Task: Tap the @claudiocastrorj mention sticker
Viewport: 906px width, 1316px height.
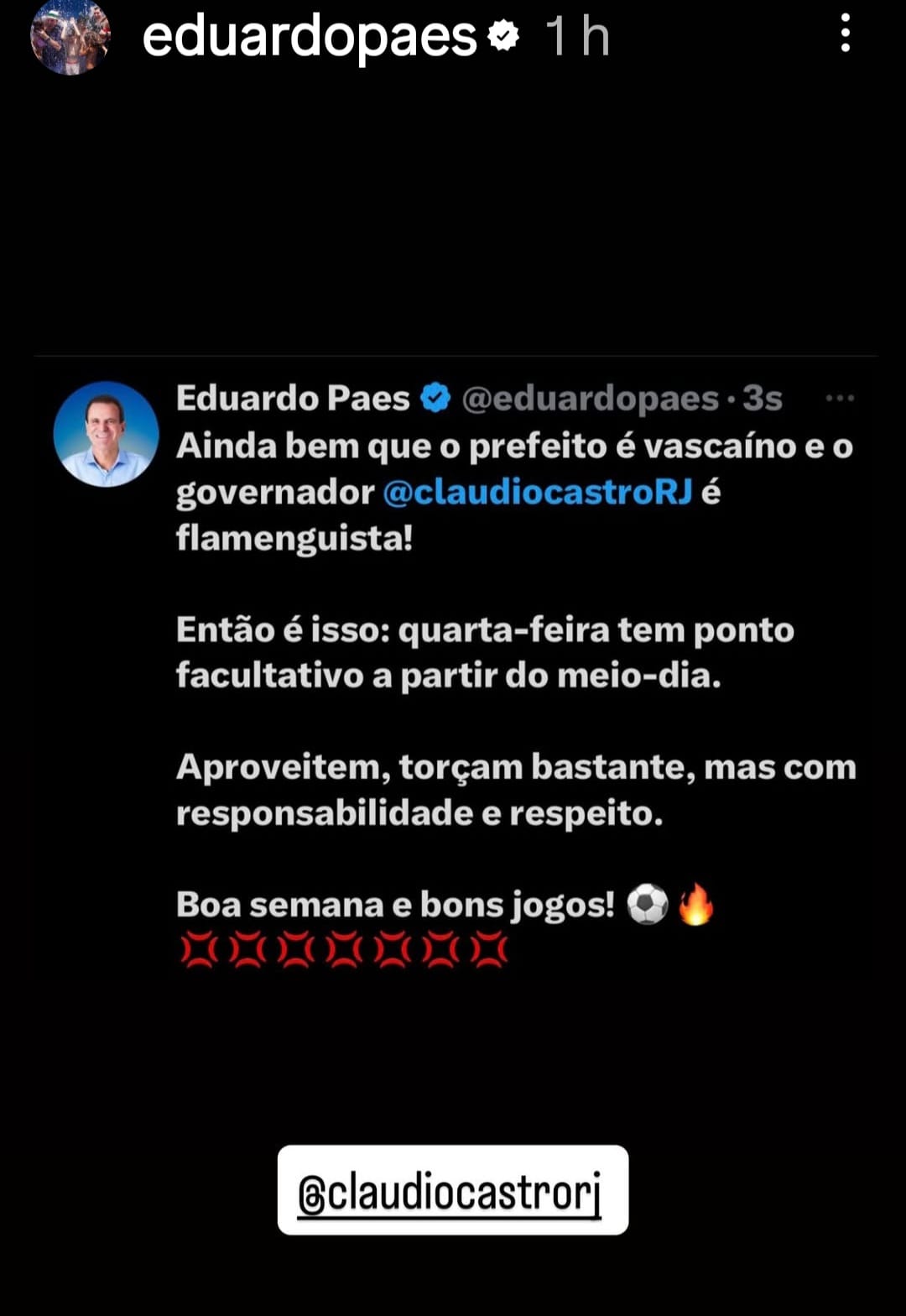Action: [452, 1189]
